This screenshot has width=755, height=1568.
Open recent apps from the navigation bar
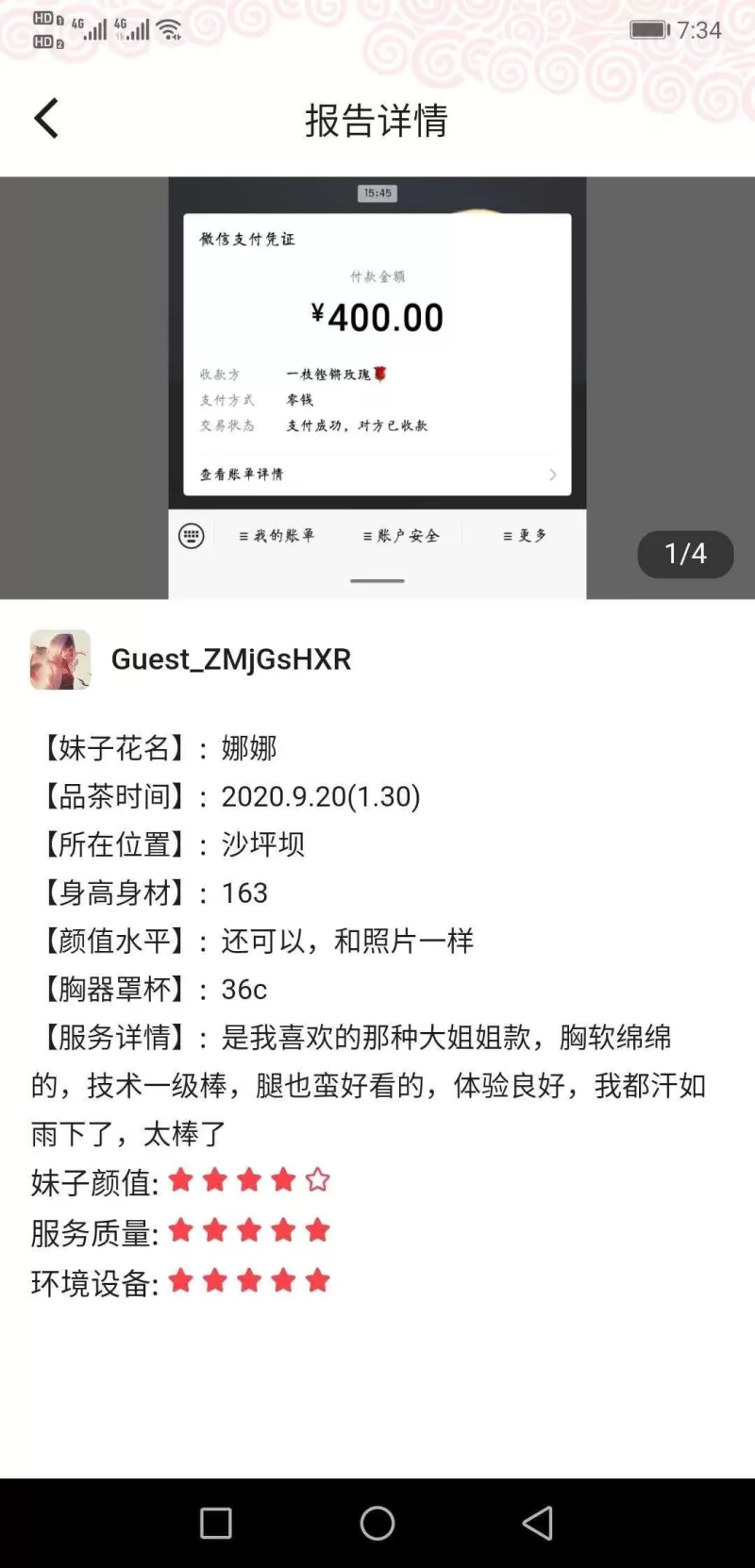click(x=216, y=1523)
